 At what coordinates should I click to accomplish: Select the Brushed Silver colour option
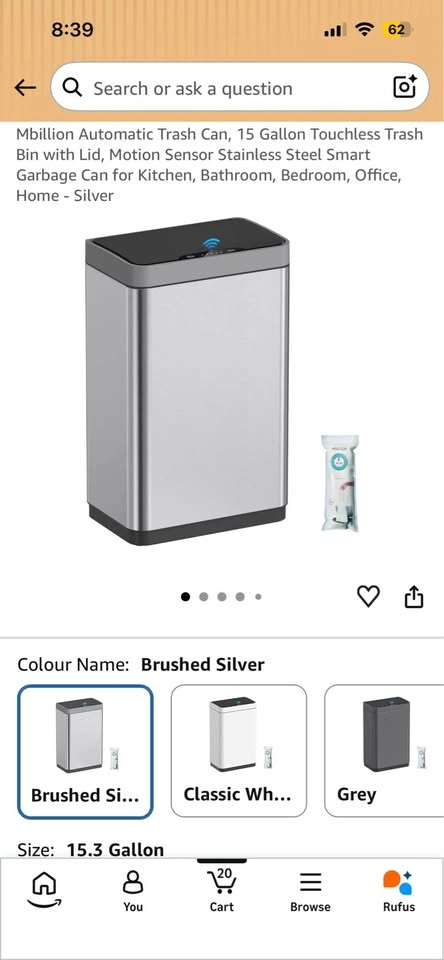(x=85, y=752)
